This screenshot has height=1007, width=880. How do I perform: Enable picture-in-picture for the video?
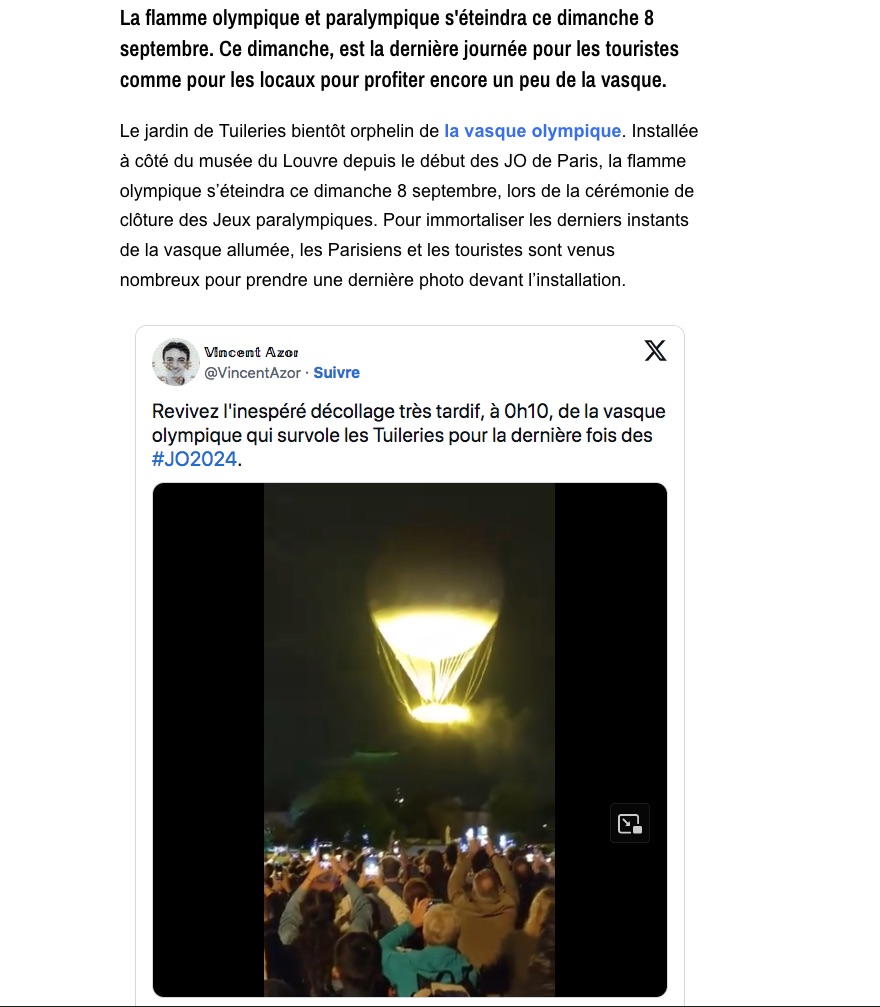coord(630,823)
